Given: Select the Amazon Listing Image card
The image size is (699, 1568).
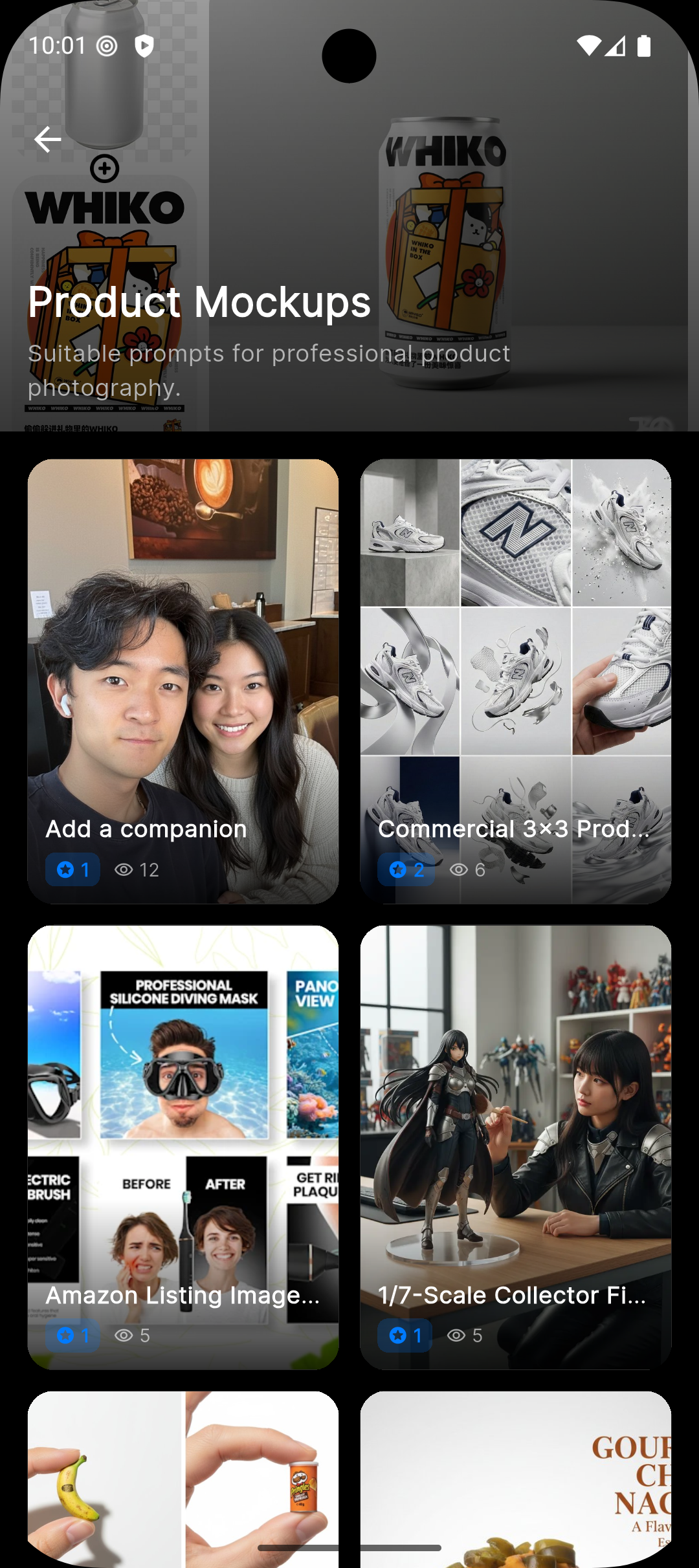Looking at the screenshot, I should [183, 1146].
